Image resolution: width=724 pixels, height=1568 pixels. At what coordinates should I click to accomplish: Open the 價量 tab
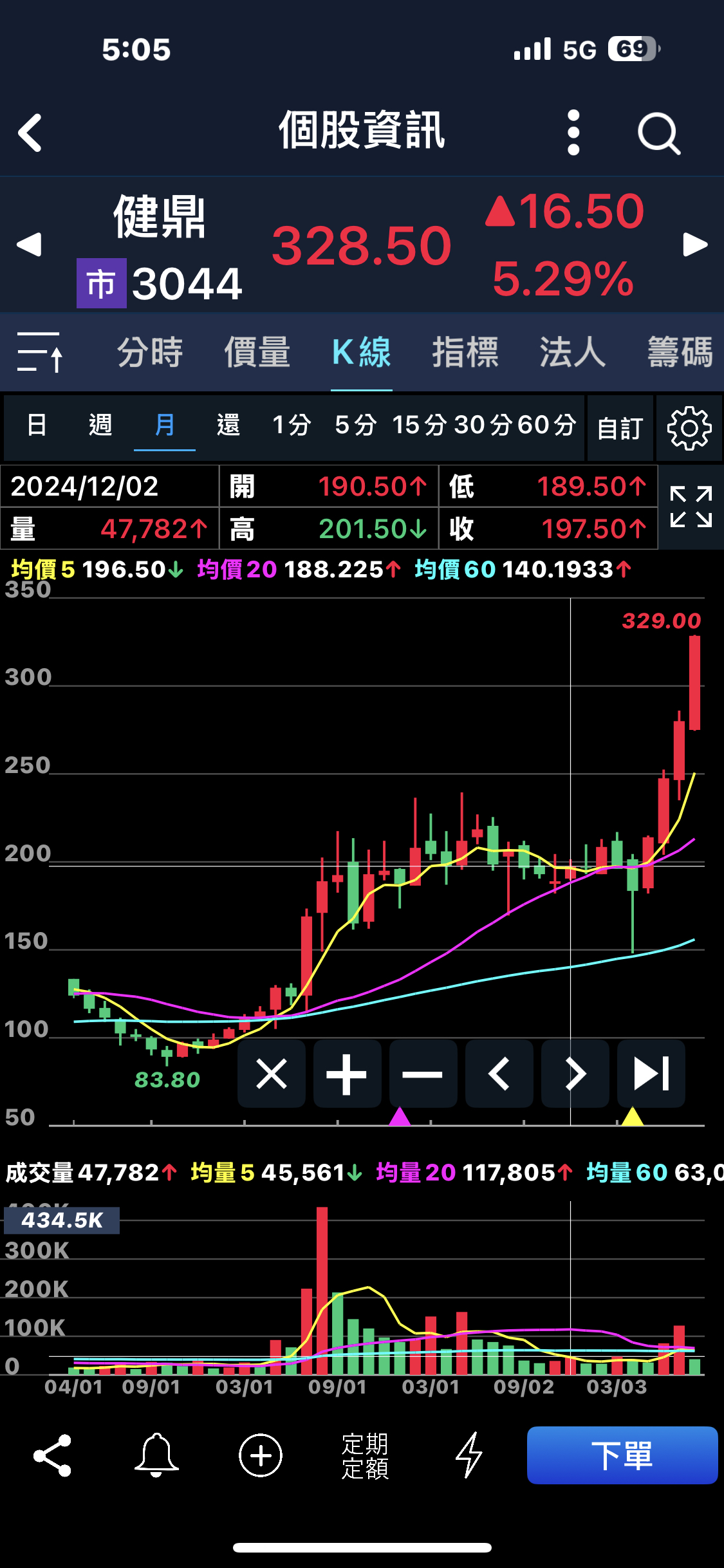[x=257, y=352]
